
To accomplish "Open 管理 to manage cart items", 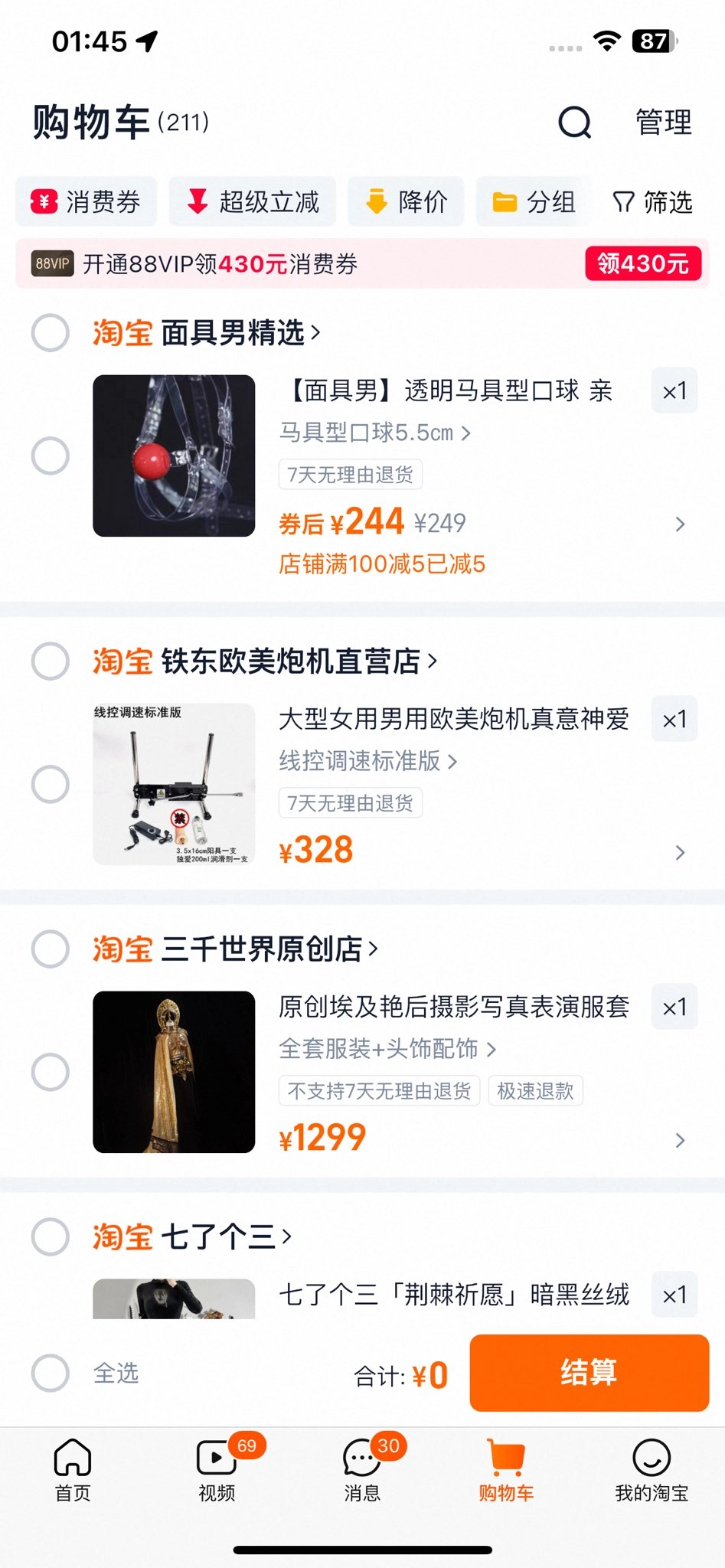I will [x=663, y=122].
